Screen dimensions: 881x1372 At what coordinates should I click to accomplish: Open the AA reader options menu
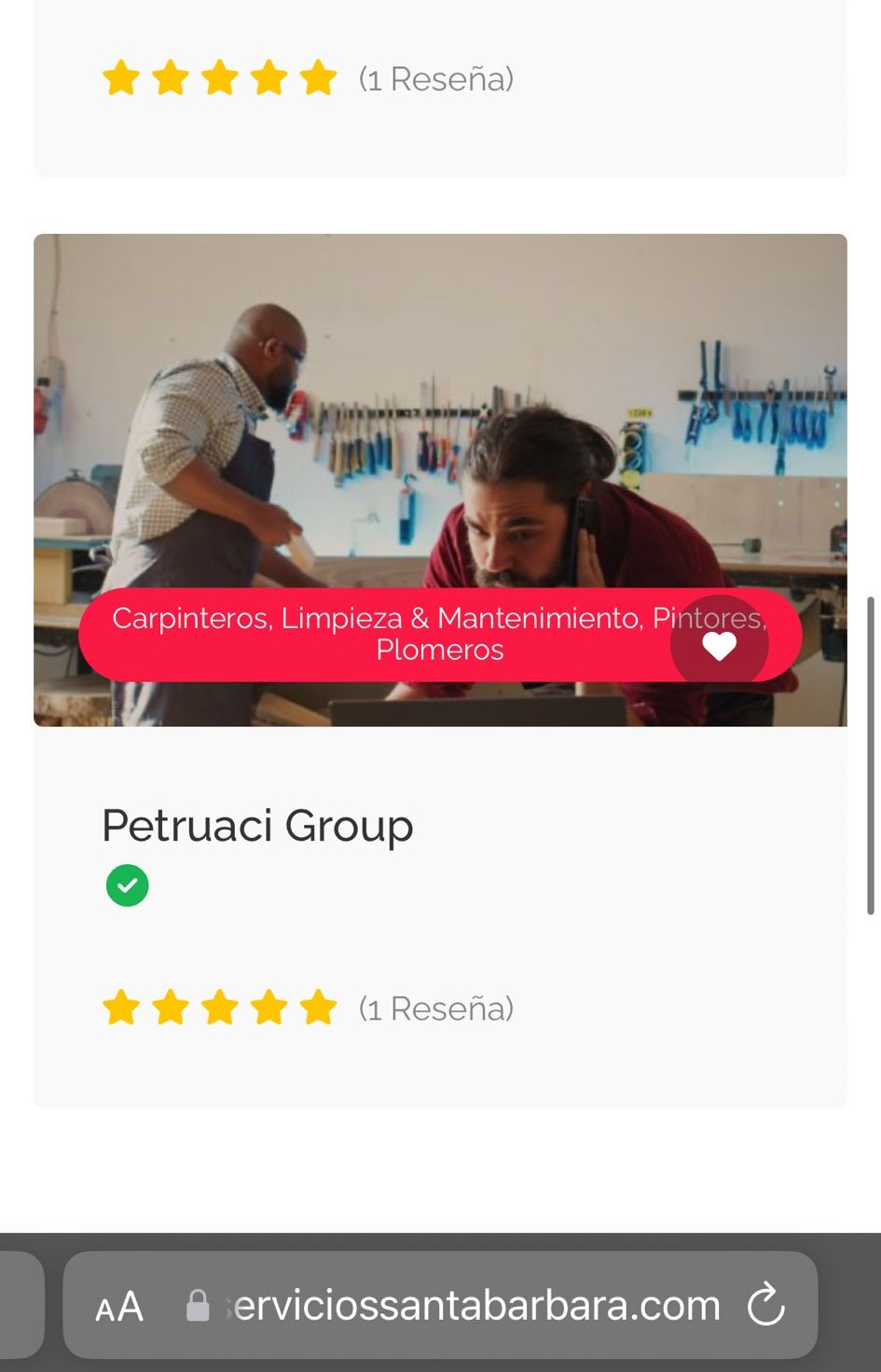tap(119, 1306)
